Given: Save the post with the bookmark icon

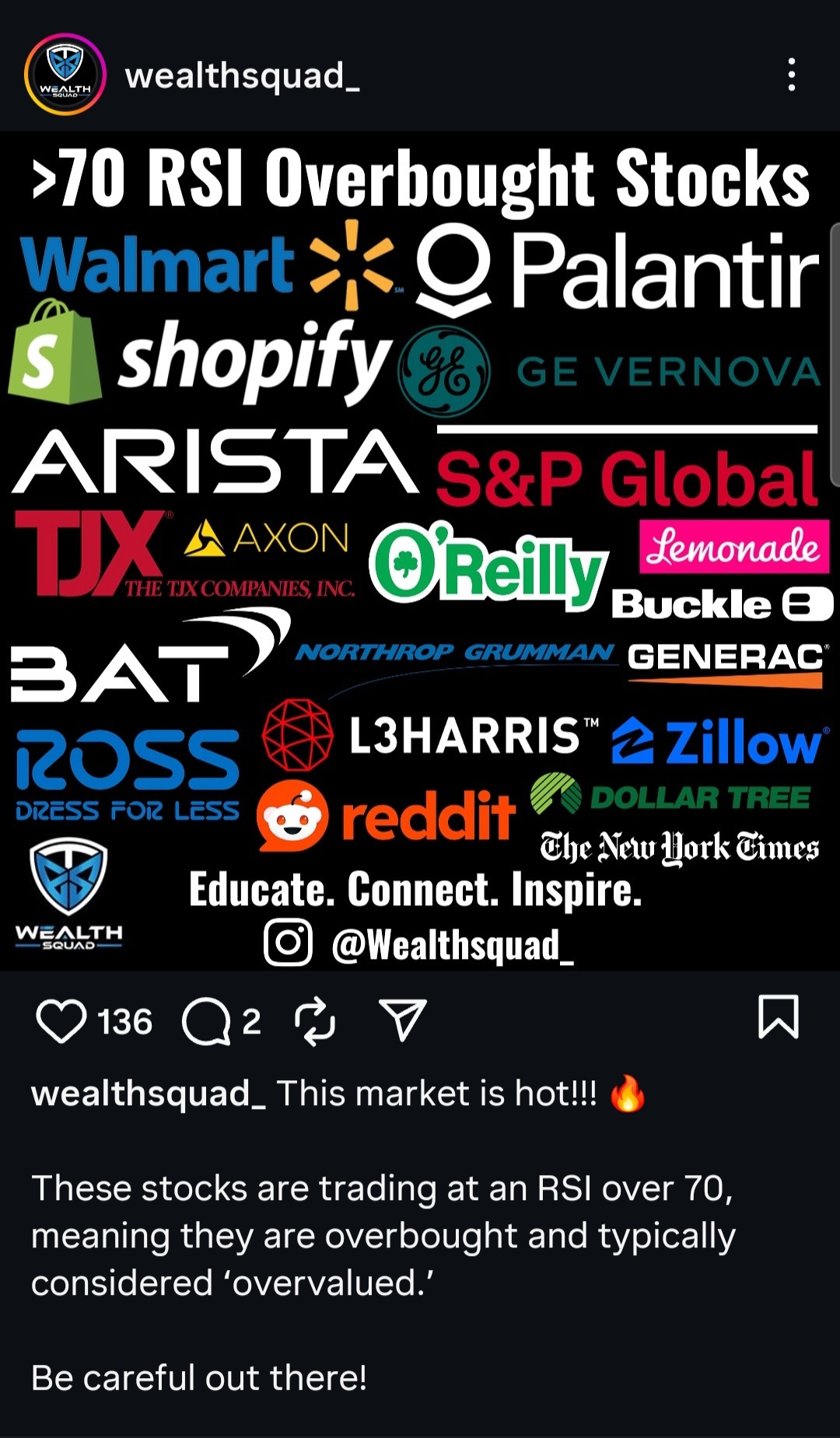Looking at the screenshot, I should click(779, 1017).
